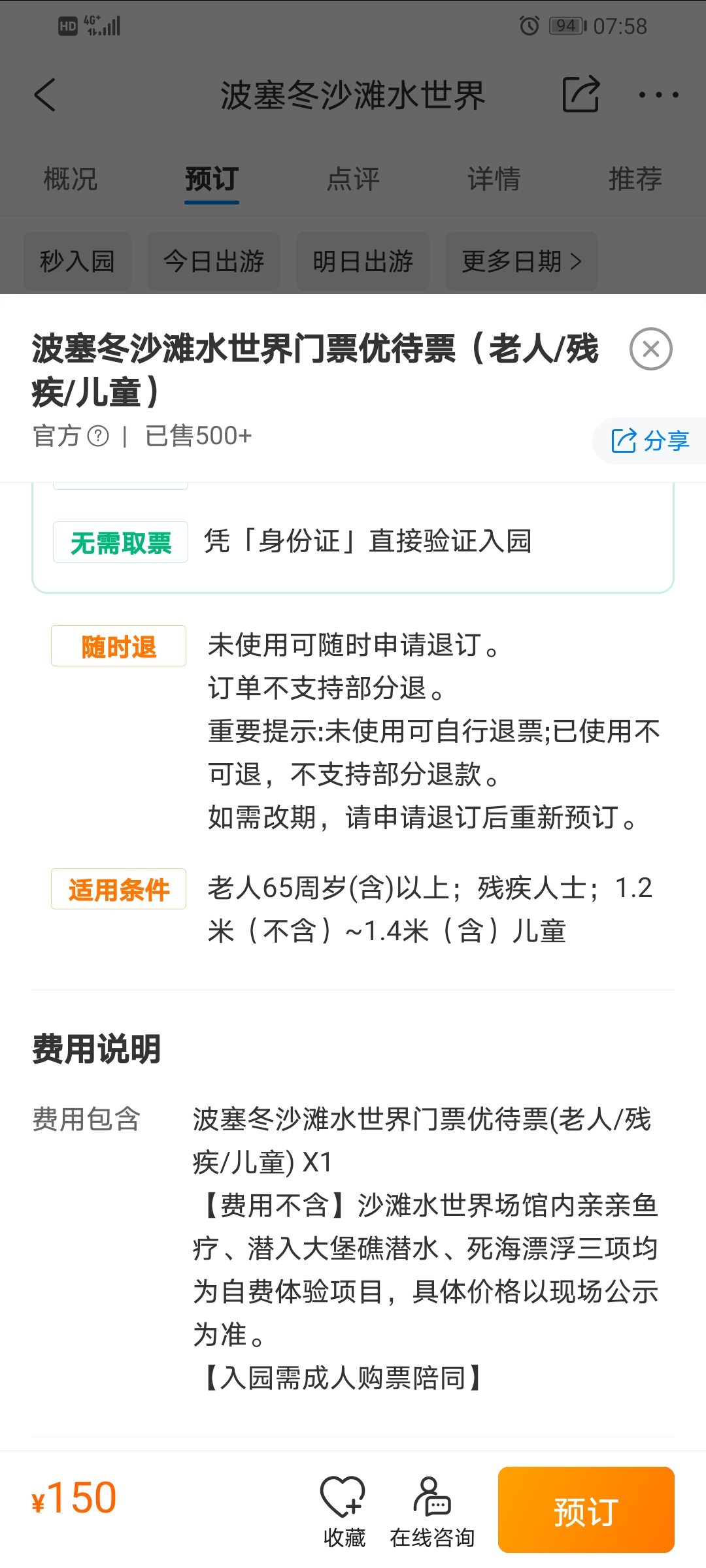Switch to the 推荐 tab
The height and width of the screenshot is (1568, 706).
(635, 179)
